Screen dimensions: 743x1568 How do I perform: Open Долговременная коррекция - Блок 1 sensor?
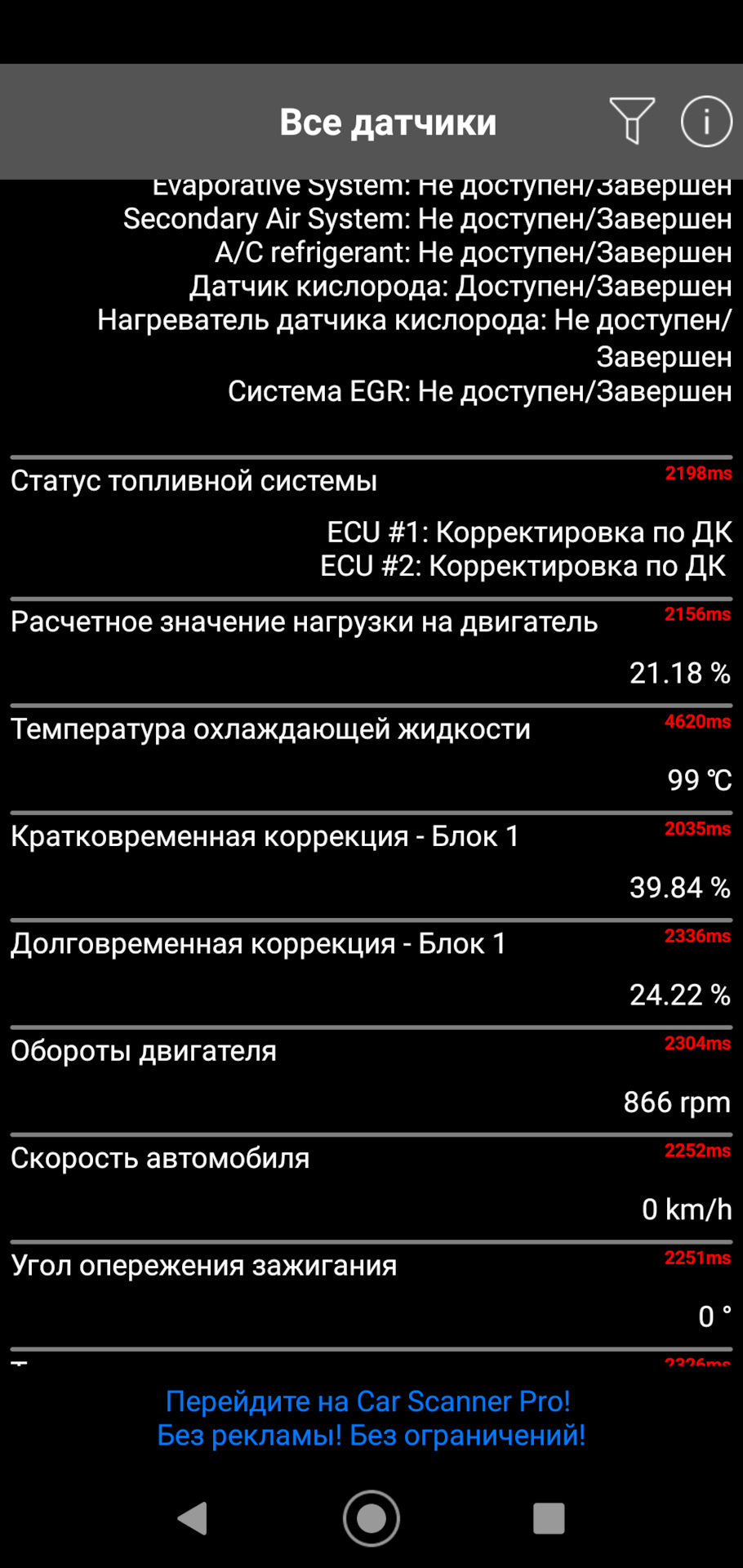click(371, 970)
